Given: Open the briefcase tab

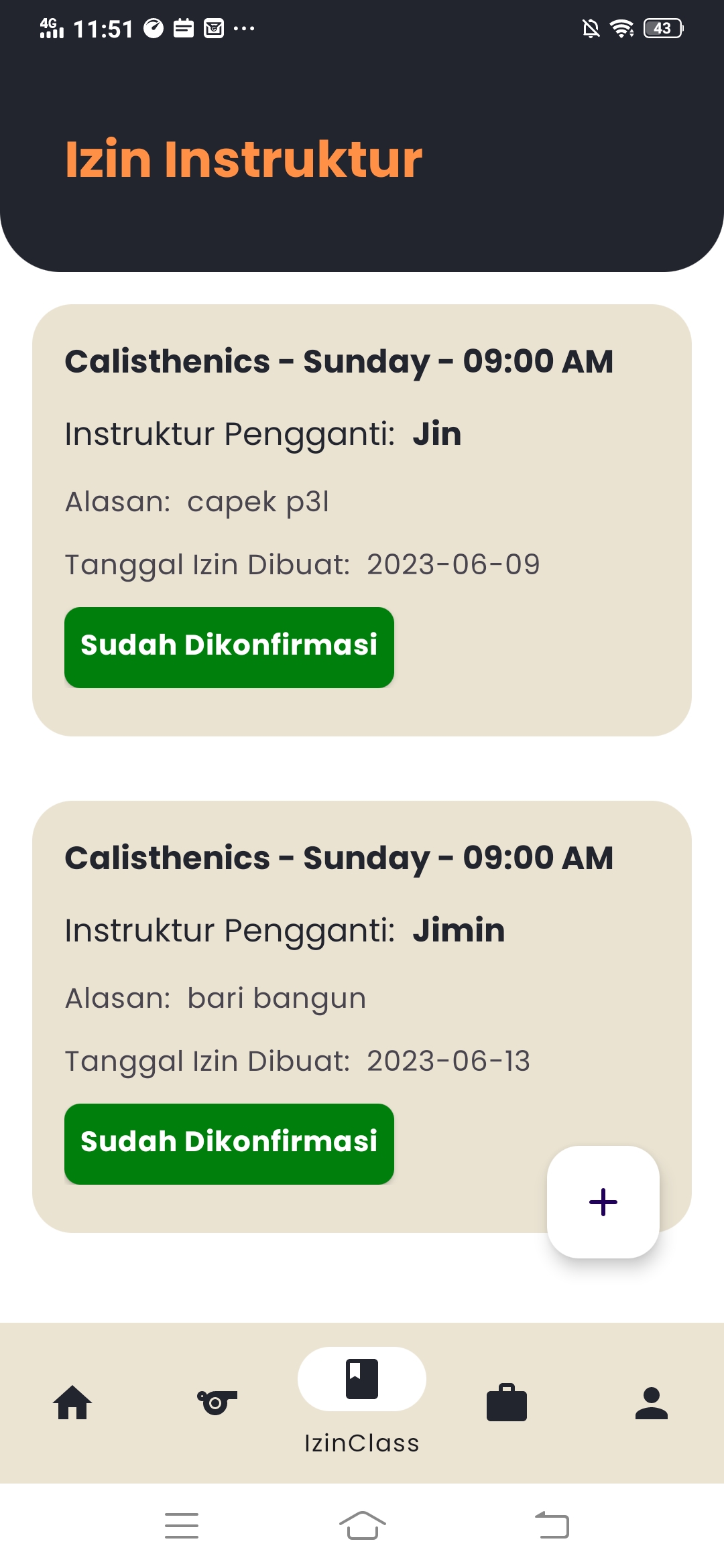Looking at the screenshot, I should point(507,1402).
